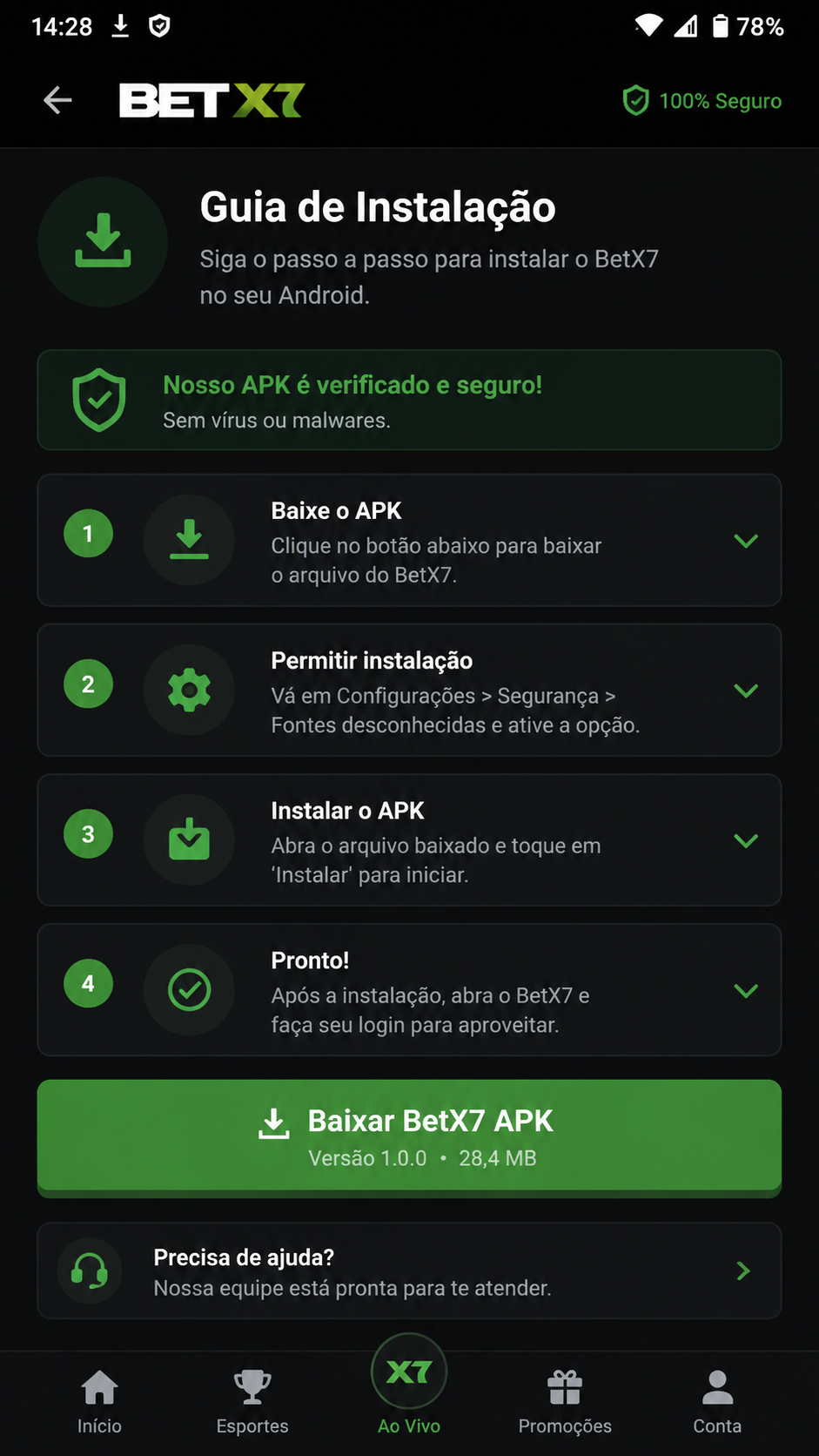Viewport: 819px width, 1456px height.
Task: Open the Conta tab
Action: (717, 1401)
